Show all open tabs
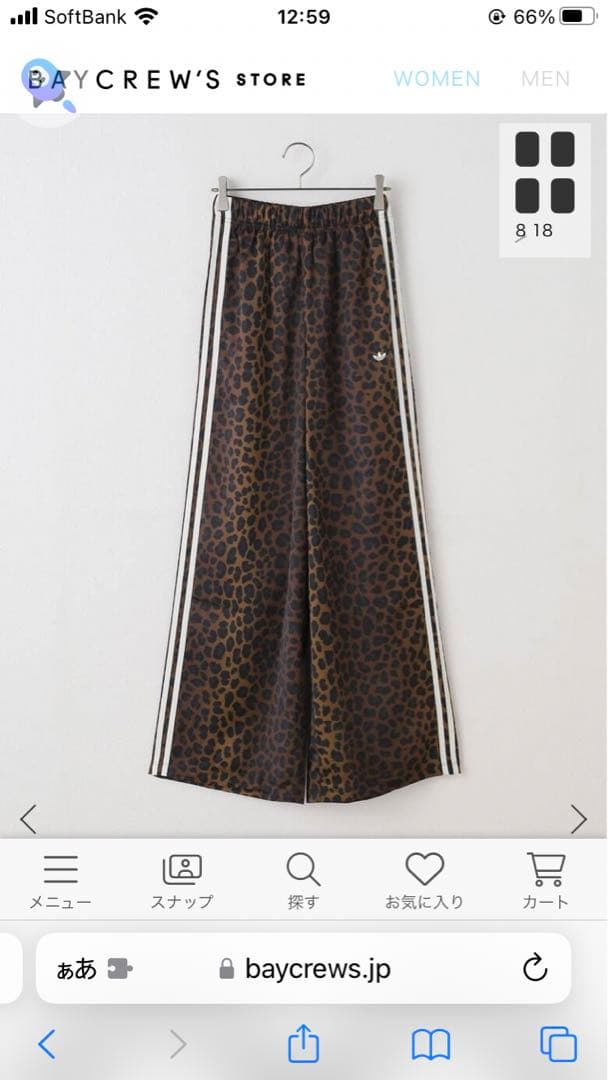Screen dimensions: 608x1080 click(558, 1045)
